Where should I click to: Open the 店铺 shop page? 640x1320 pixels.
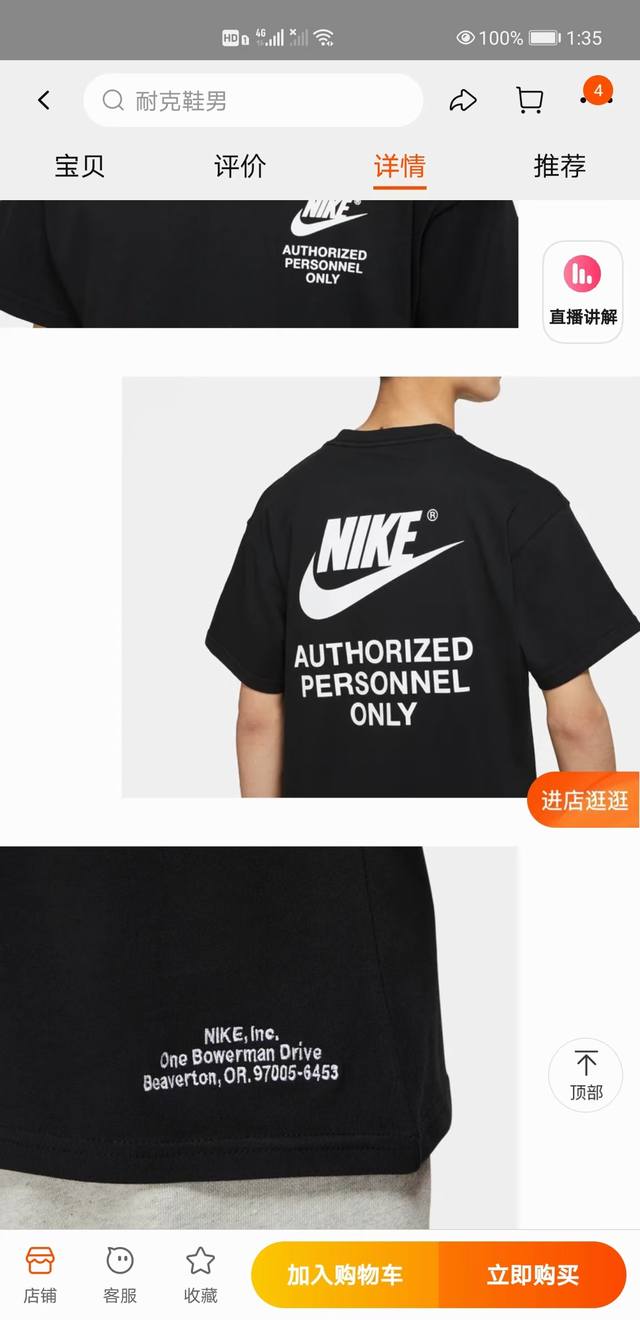pos(40,1275)
